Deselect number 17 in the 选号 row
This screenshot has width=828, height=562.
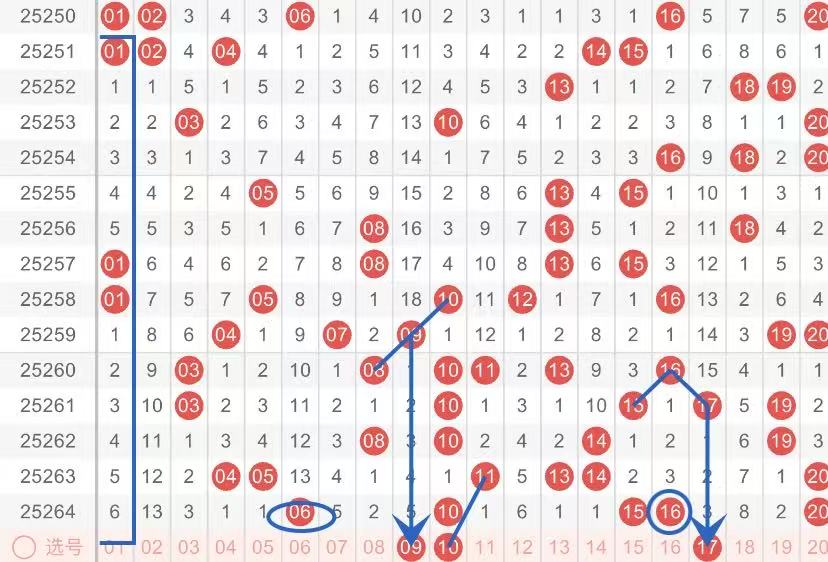pyautogui.click(x=707, y=547)
